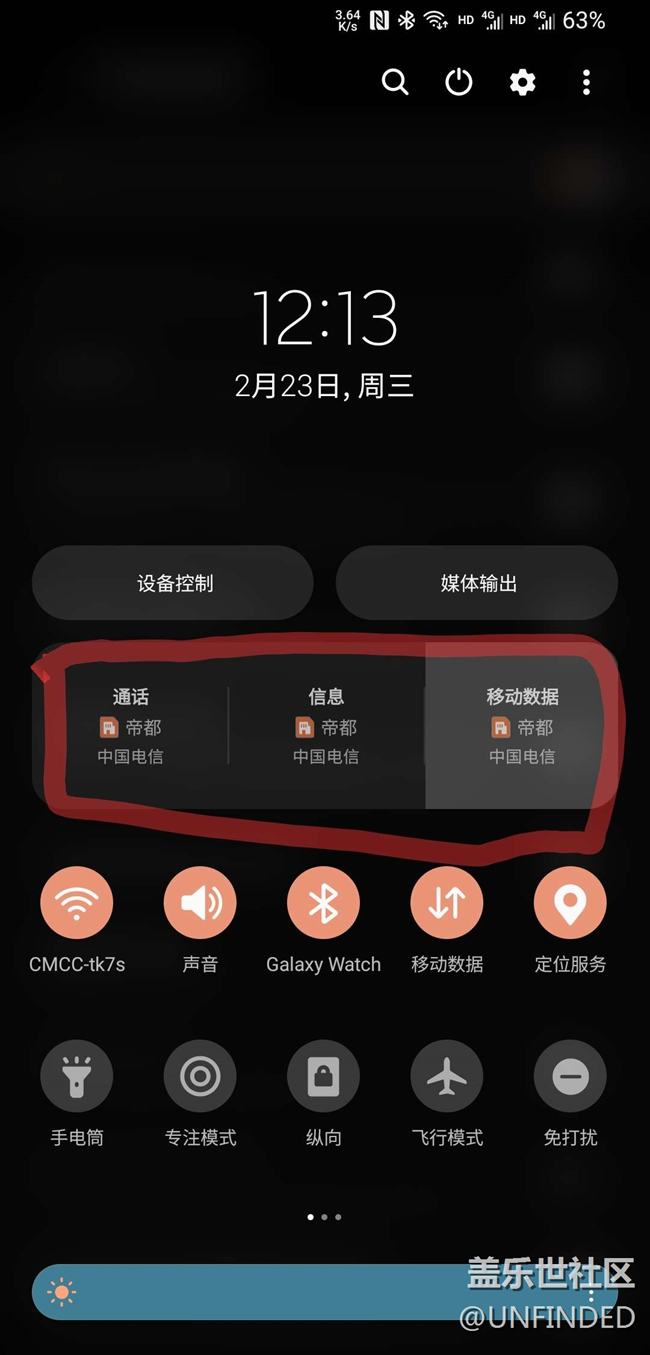Screen dimensions: 650x1355
Task: Enable 飞行模式
Action: [x=447, y=1077]
